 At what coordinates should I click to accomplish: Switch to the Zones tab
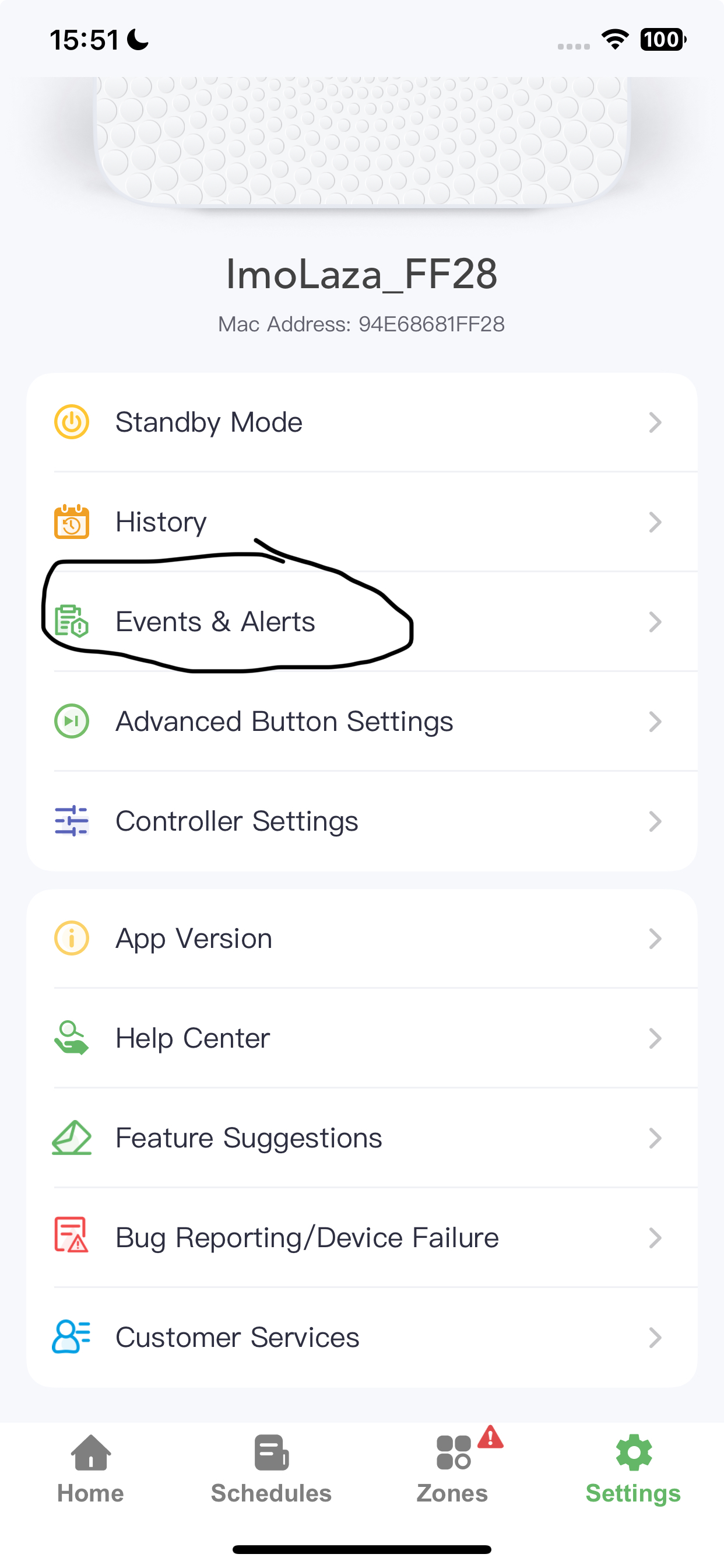(452, 1469)
